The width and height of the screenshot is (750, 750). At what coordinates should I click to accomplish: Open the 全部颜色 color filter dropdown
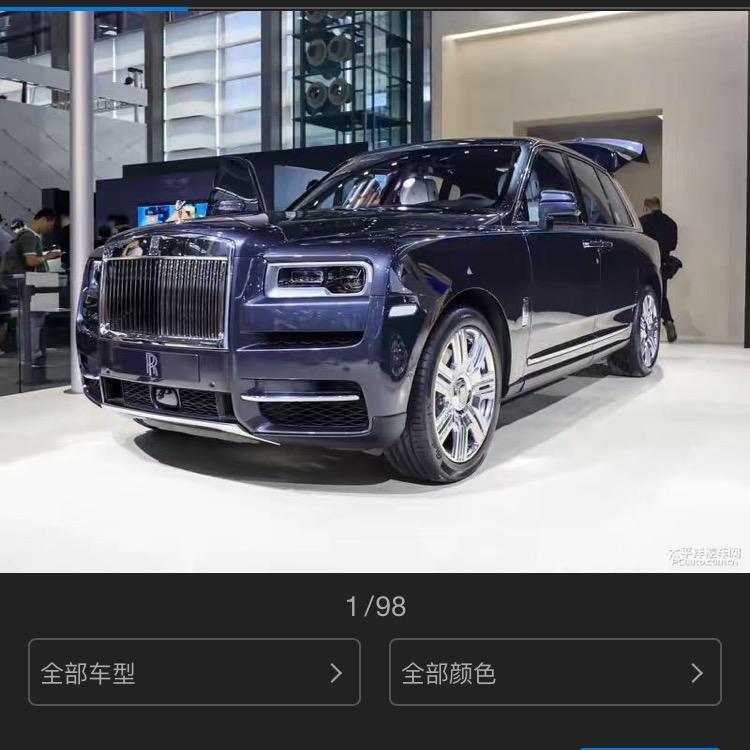[555, 672]
